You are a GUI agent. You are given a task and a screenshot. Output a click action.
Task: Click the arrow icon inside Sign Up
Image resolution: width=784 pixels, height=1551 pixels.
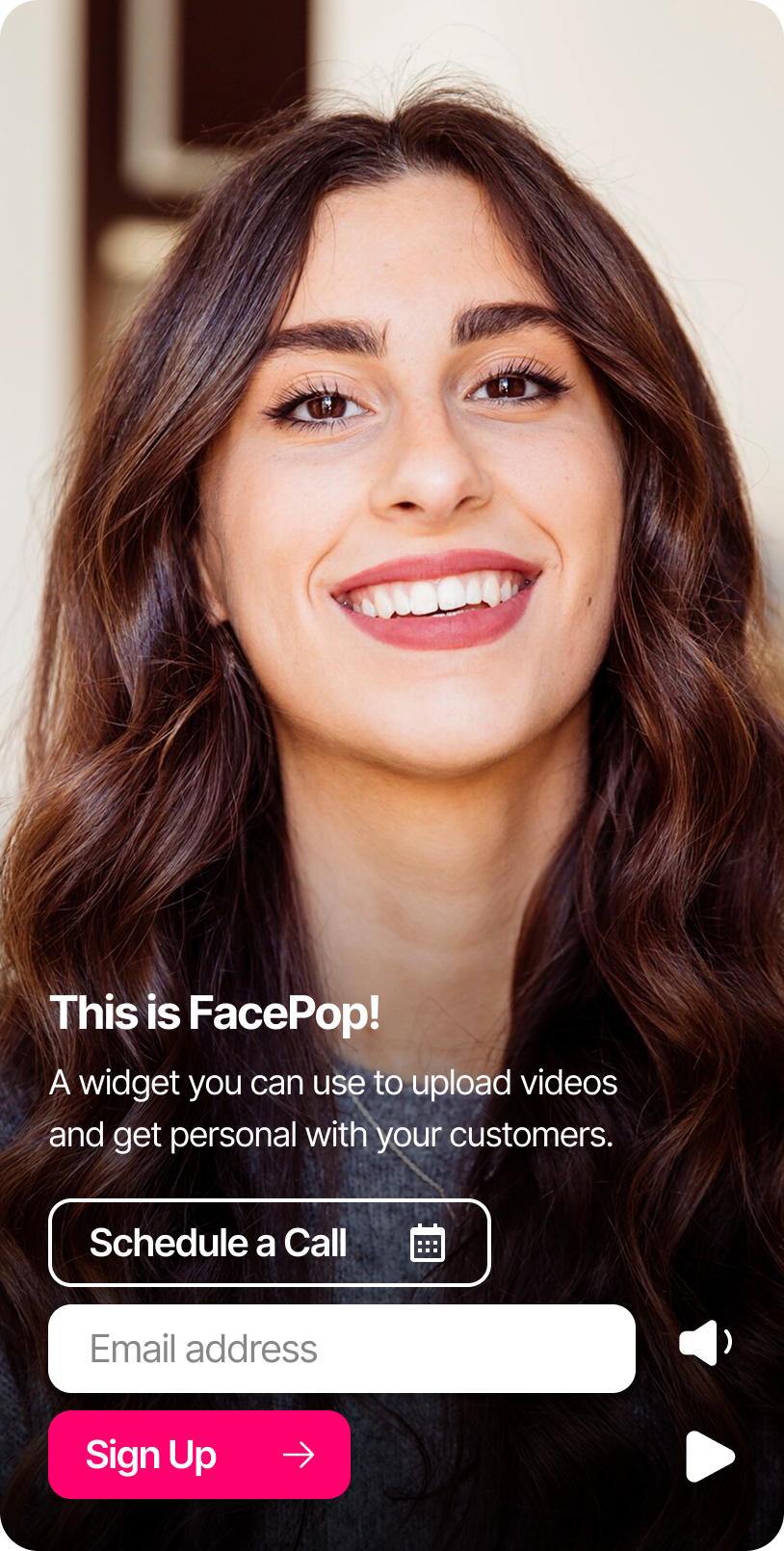coord(299,1455)
